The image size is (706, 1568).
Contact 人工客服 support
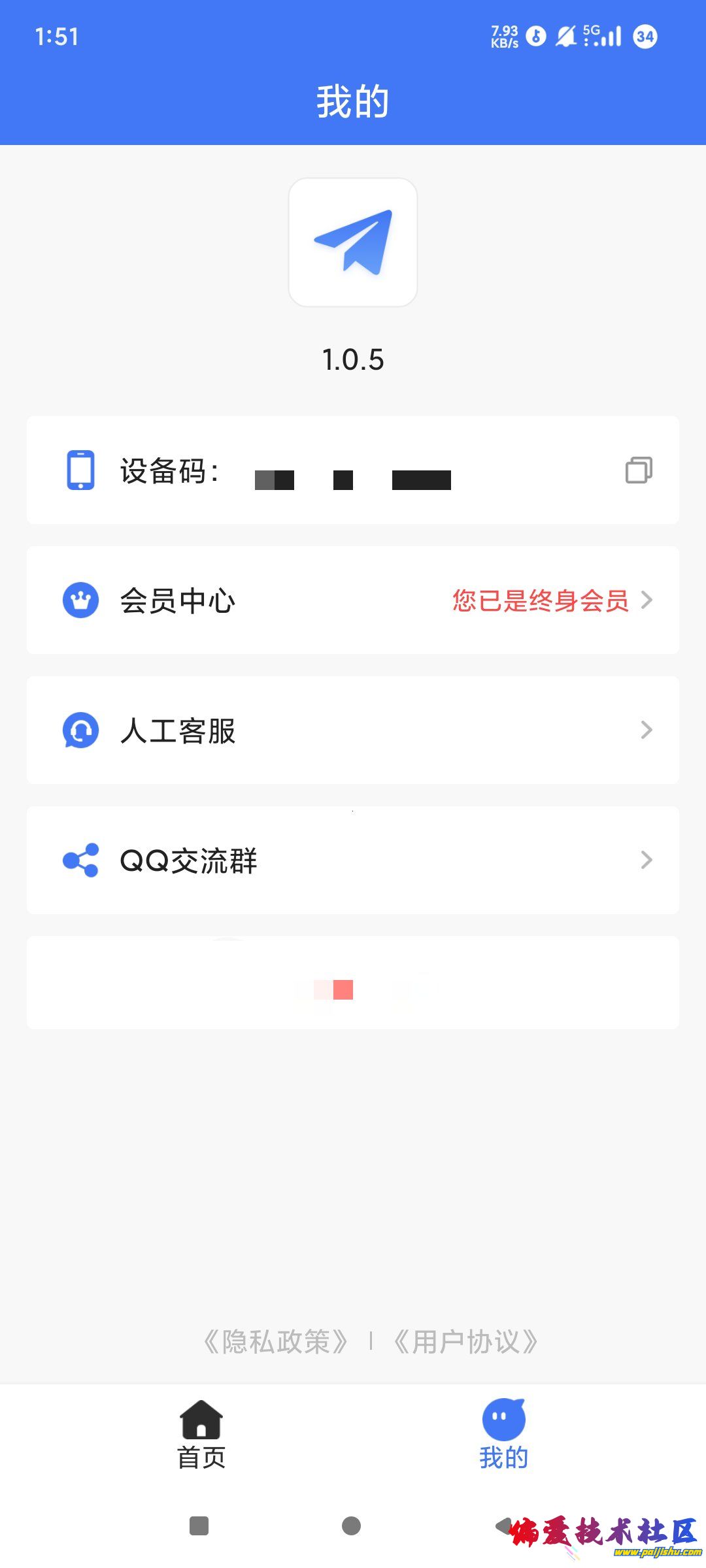pos(353,730)
